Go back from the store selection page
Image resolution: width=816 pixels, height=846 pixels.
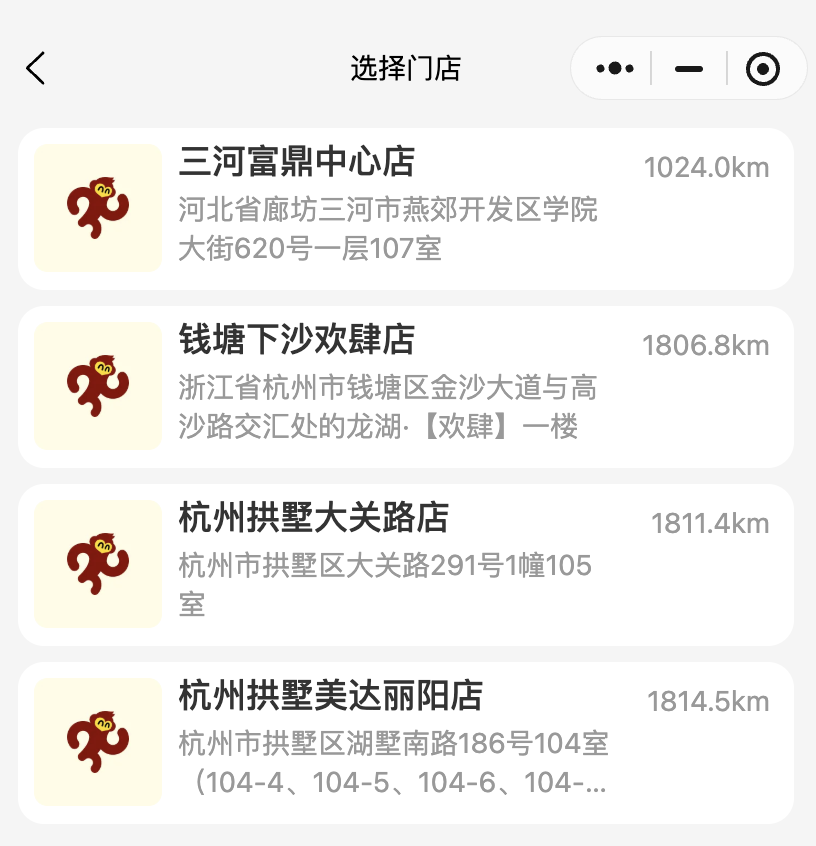click(x=36, y=68)
